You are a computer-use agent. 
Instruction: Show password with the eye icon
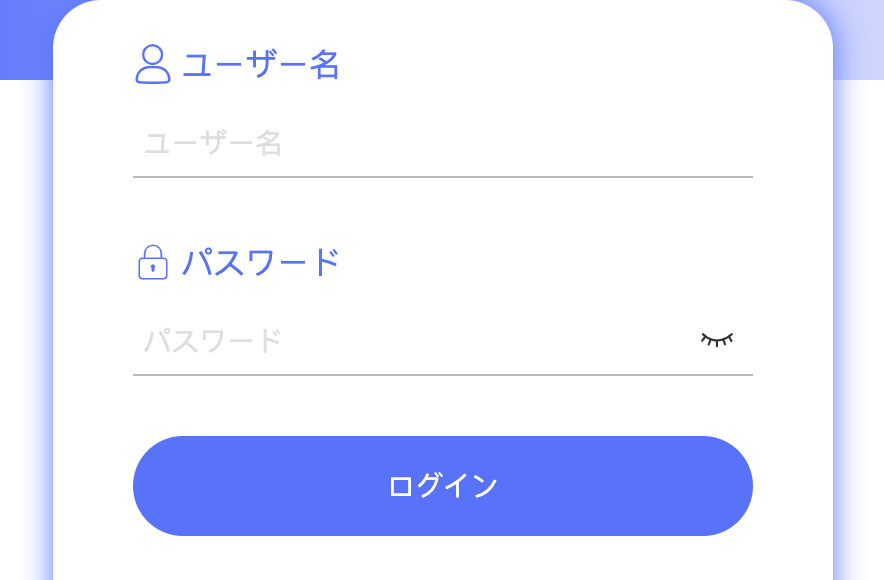tap(716, 340)
